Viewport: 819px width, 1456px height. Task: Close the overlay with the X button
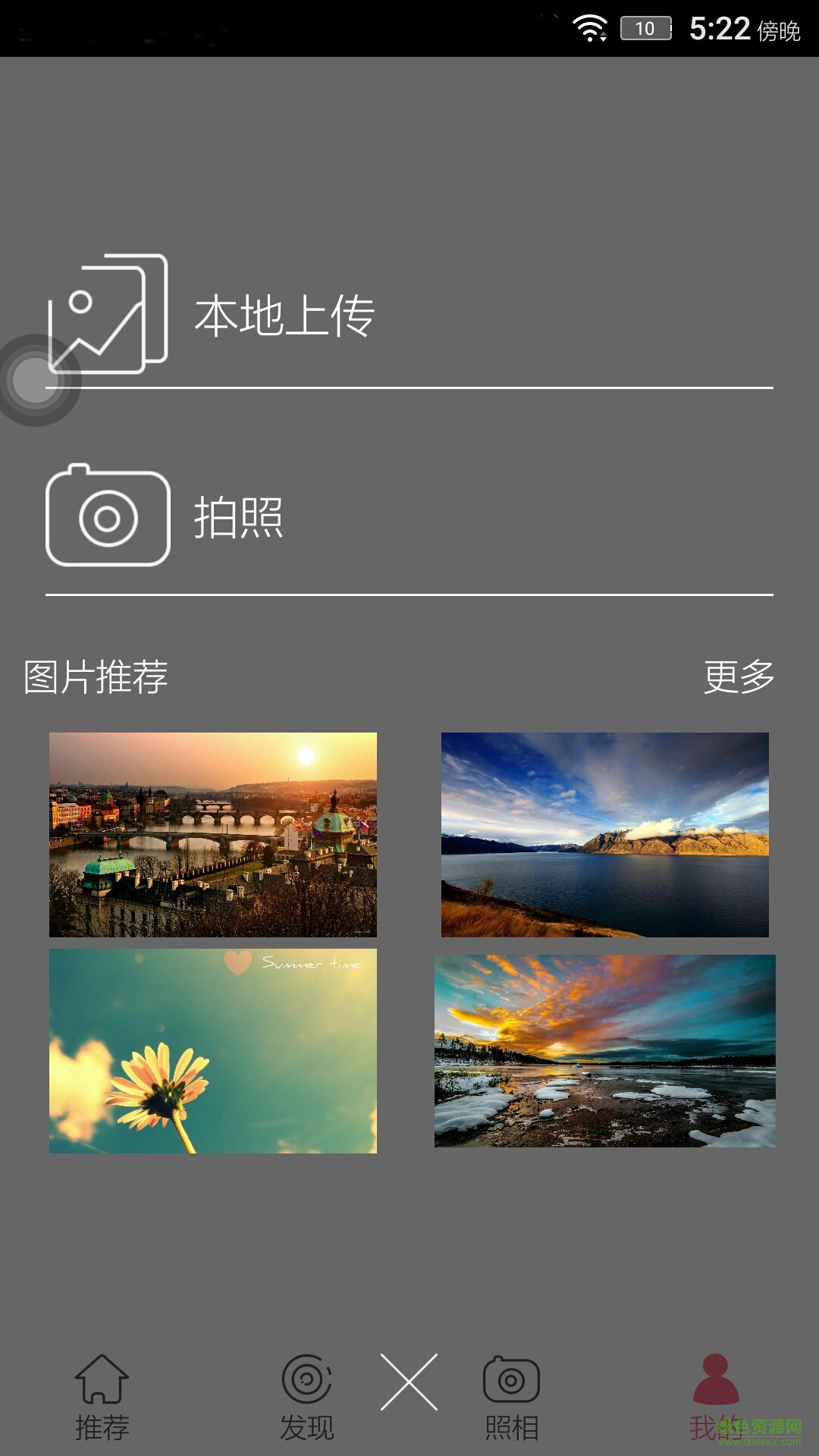pos(409,1382)
